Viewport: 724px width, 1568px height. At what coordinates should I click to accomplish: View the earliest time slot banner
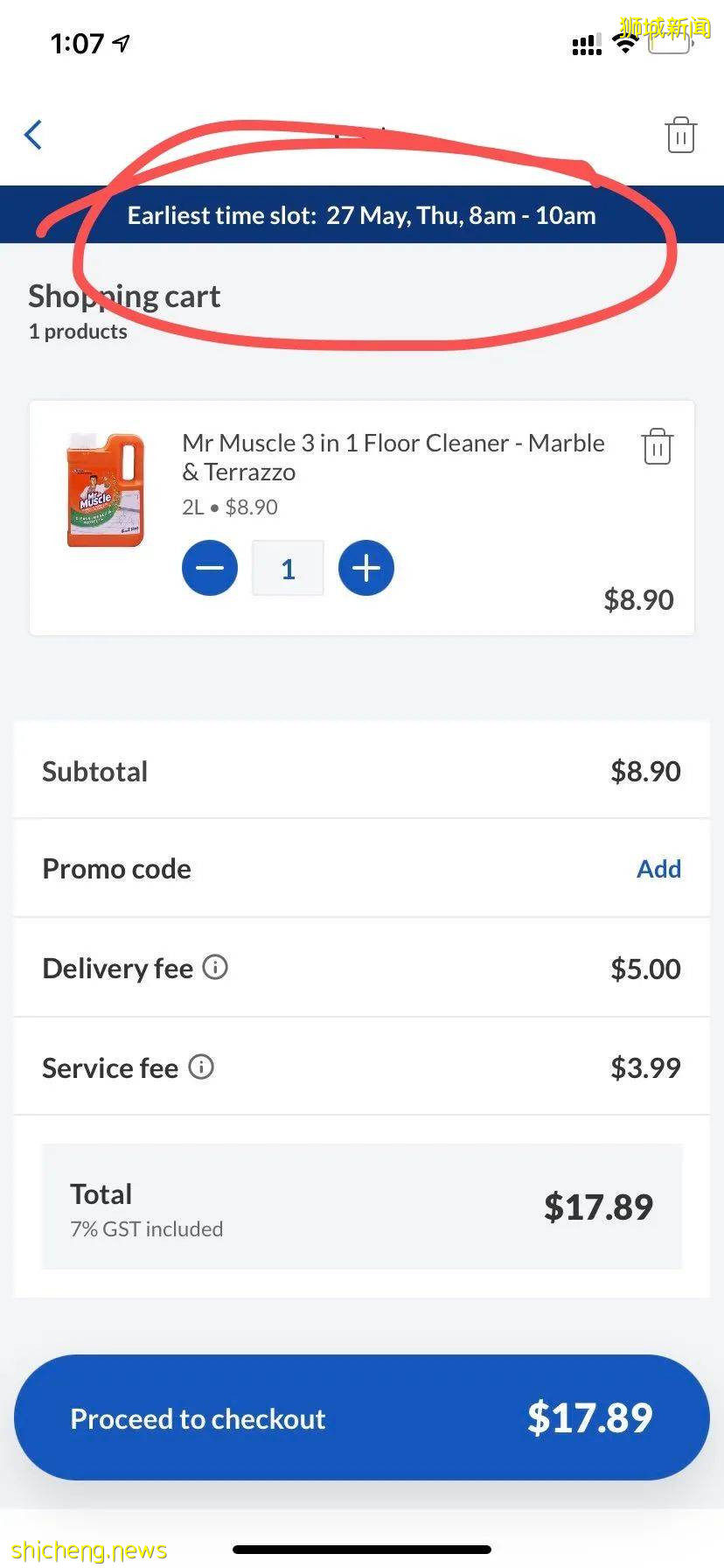tap(362, 215)
